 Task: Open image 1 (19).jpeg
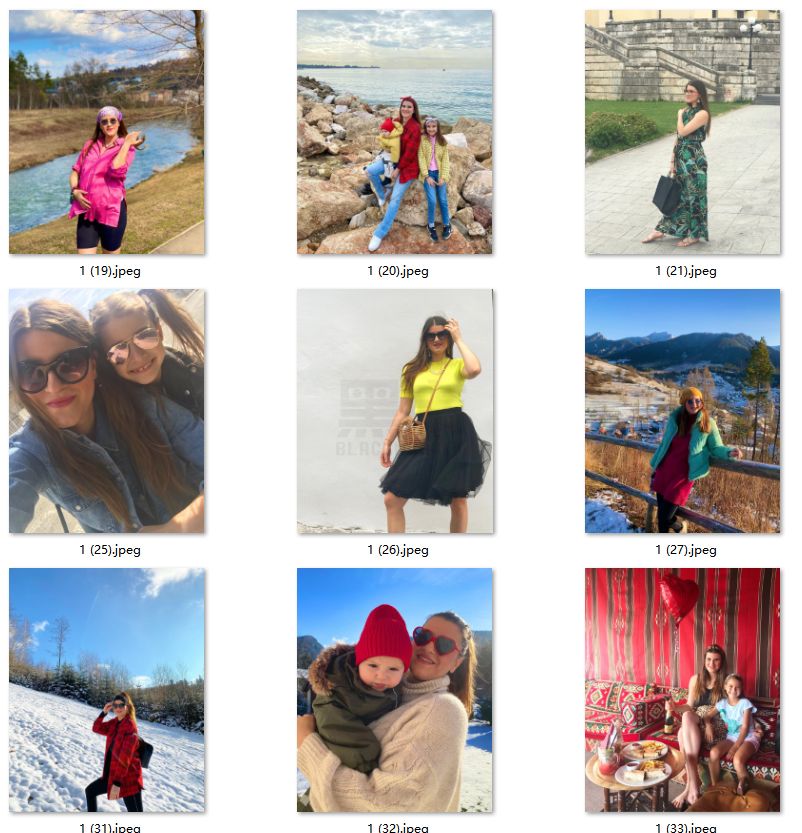(106, 132)
